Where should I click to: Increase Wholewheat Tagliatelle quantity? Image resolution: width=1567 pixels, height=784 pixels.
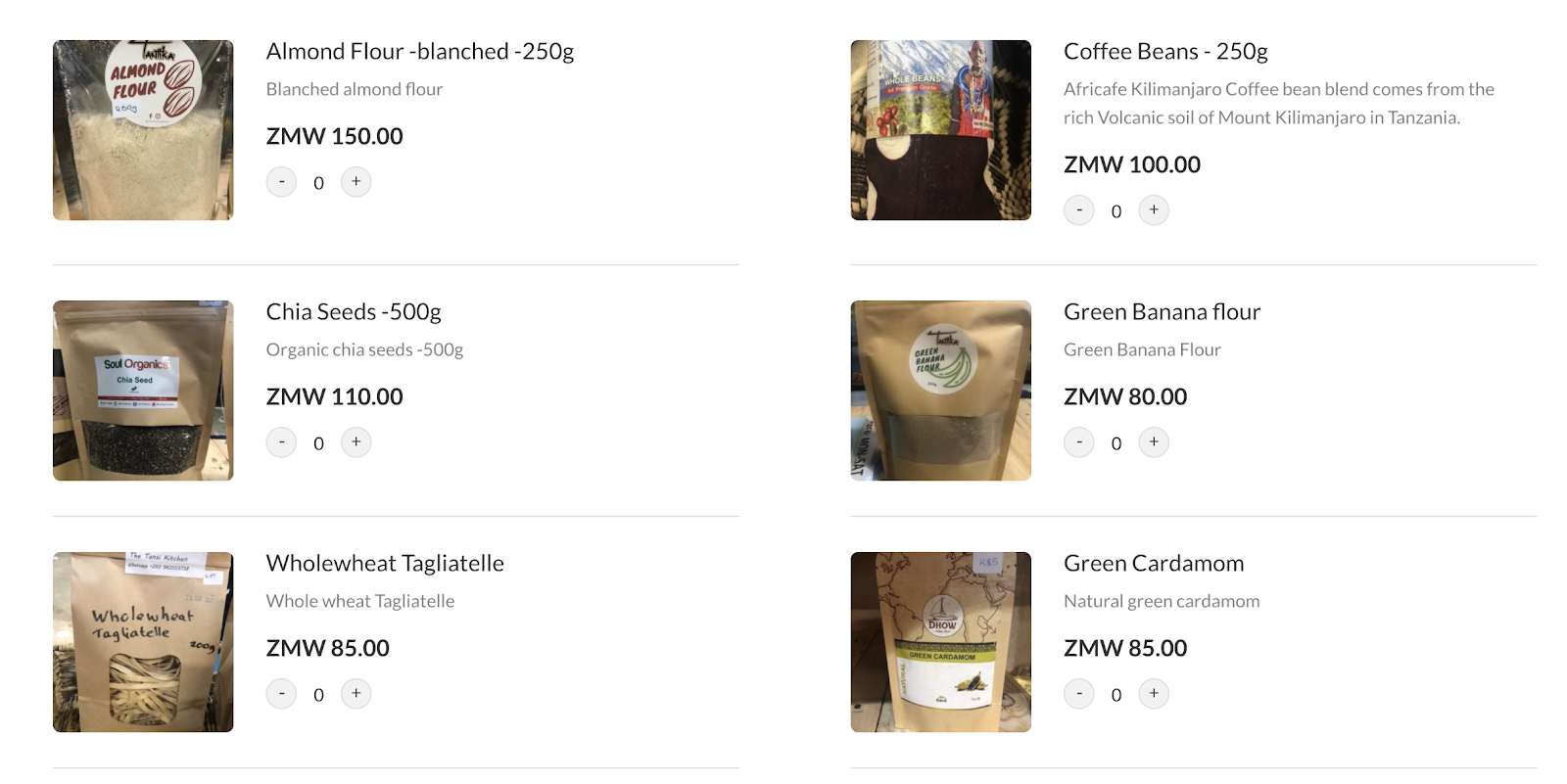[x=356, y=694]
